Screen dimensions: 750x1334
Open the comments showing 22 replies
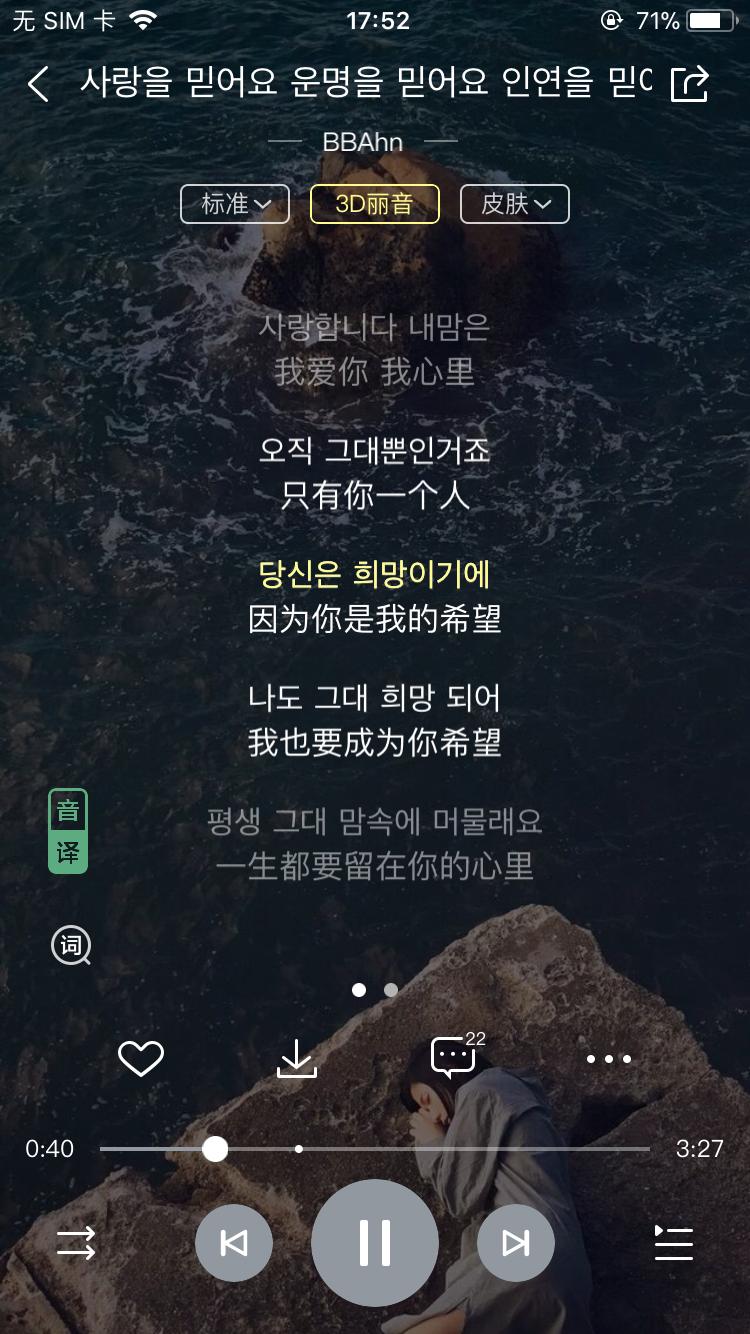(x=453, y=1057)
